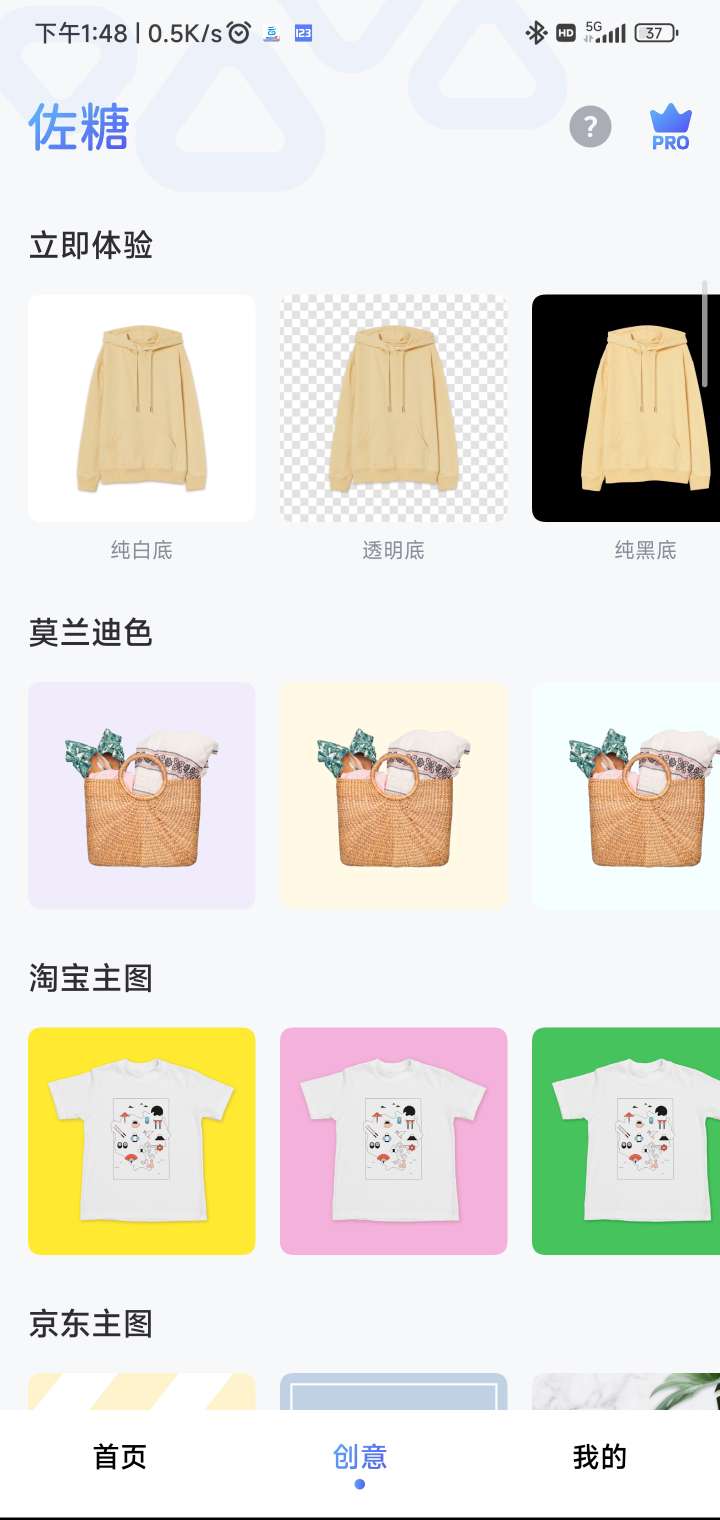Select the 纯白底 hoodie template
The image size is (720, 1520).
point(142,408)
